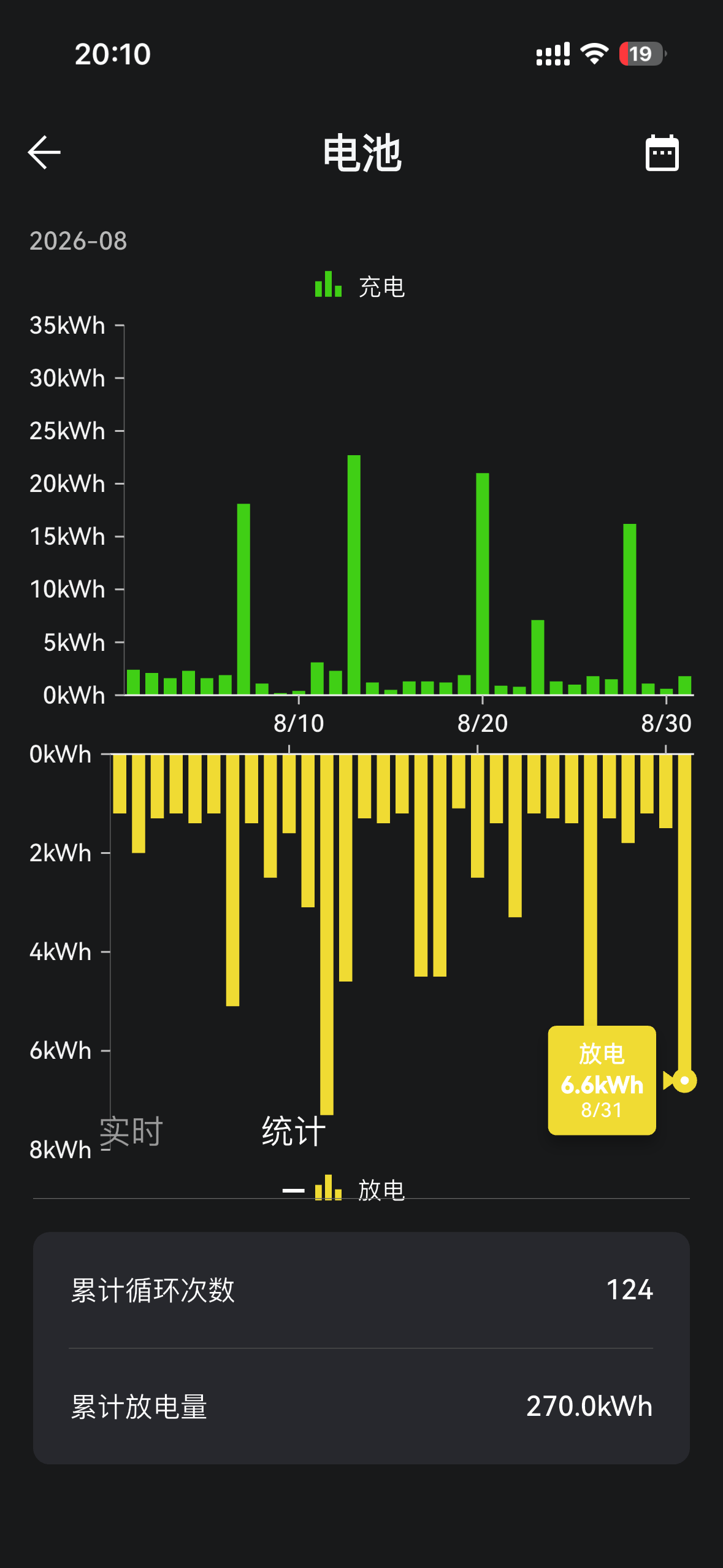Open the calendar date picker

(662, 153)
